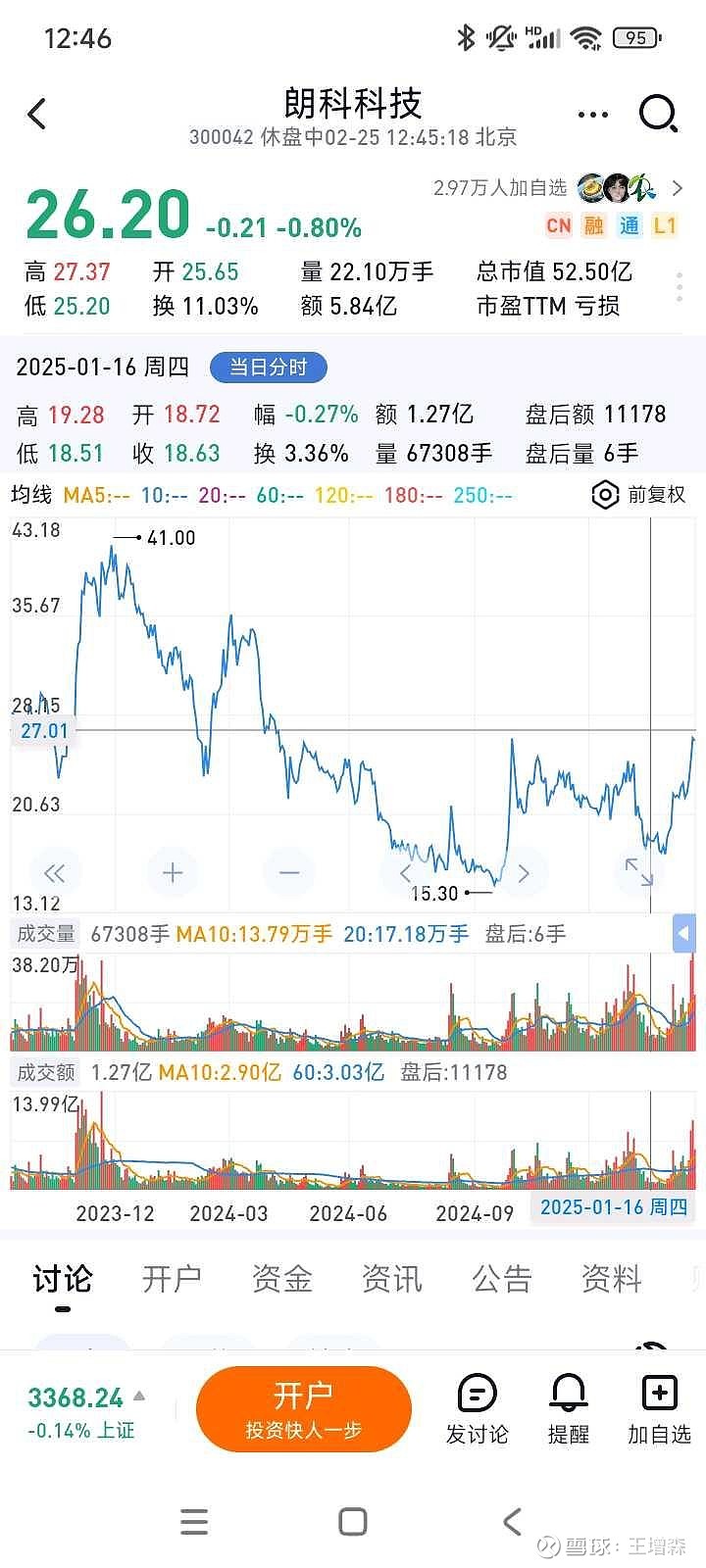The width and height of the screenshot is (706, 1568).
Task: Zoom out of chart with minus icon
Action: click(x=288, y=872)
